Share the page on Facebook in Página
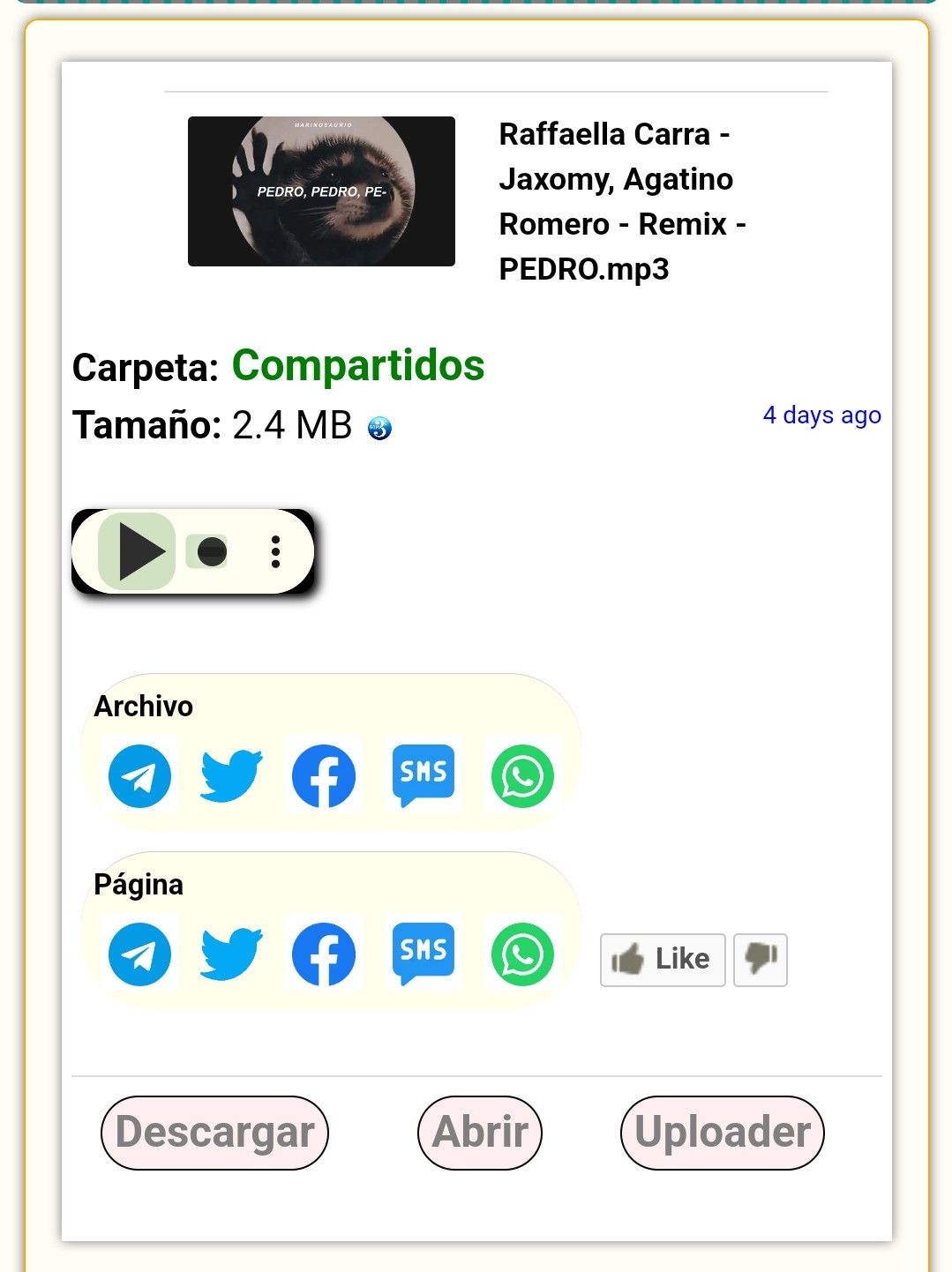The height and width of the screenshot is (1272, 952). [324, 954]
